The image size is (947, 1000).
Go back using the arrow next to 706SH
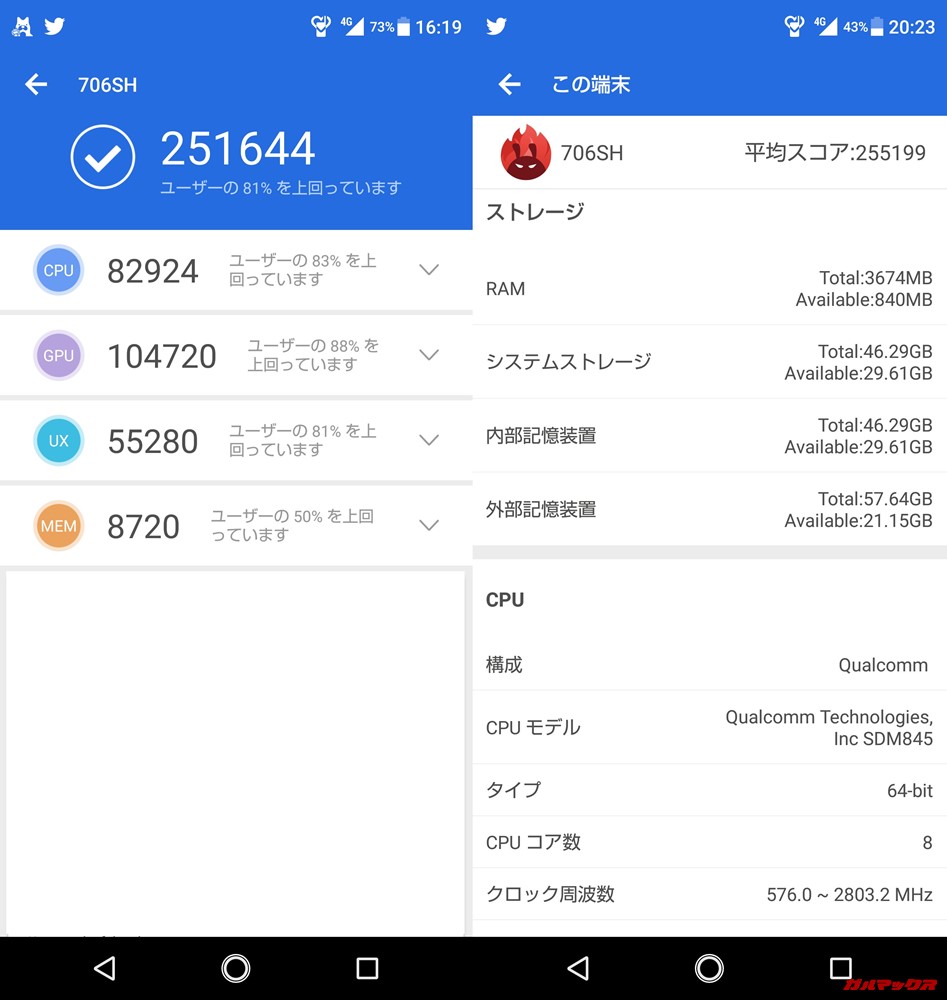(x=36, y=85)
